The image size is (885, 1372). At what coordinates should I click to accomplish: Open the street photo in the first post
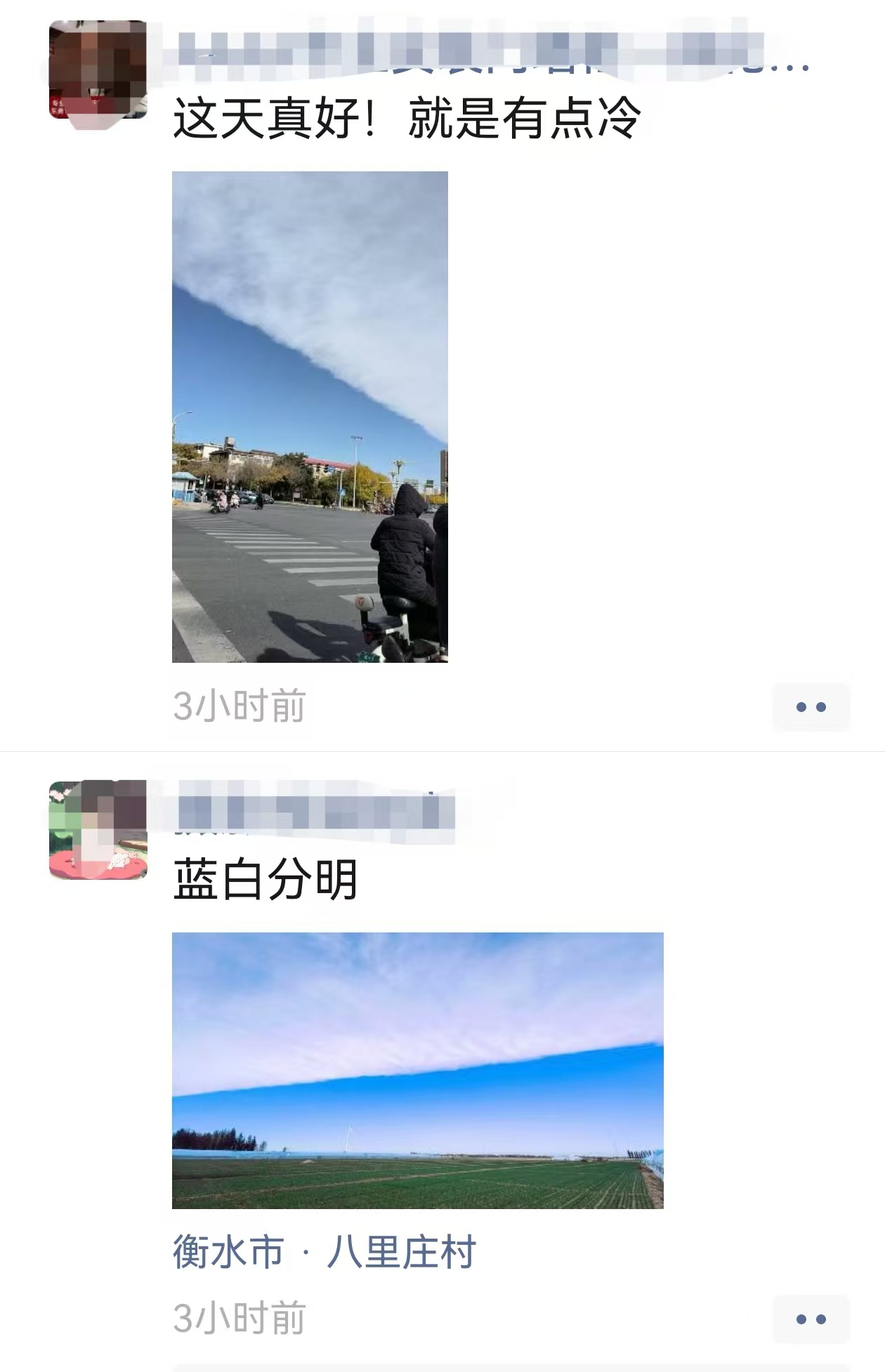coord(310,416)
